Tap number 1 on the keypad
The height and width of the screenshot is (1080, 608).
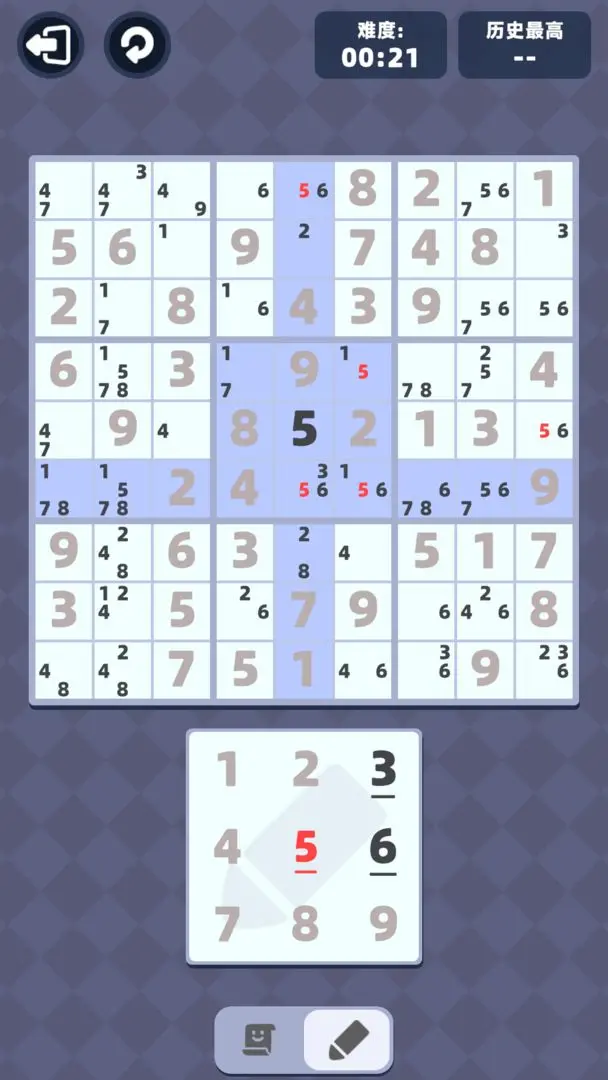tap(227, 770)
